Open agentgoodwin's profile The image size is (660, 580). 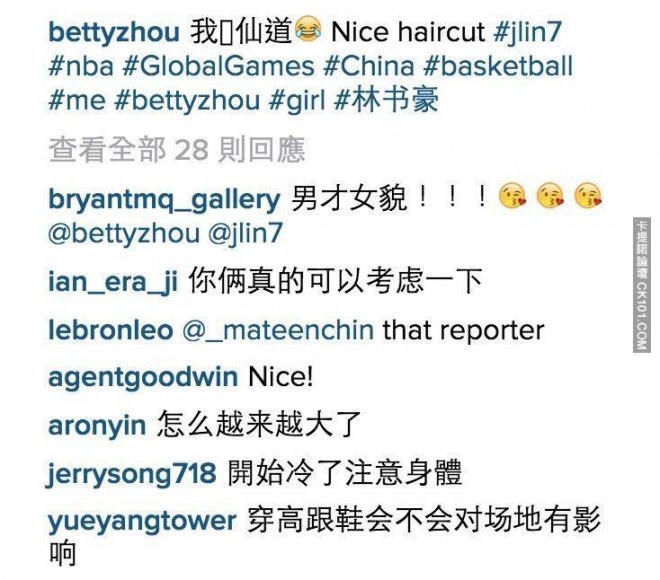pyautogui.click(x=142, y=377)
